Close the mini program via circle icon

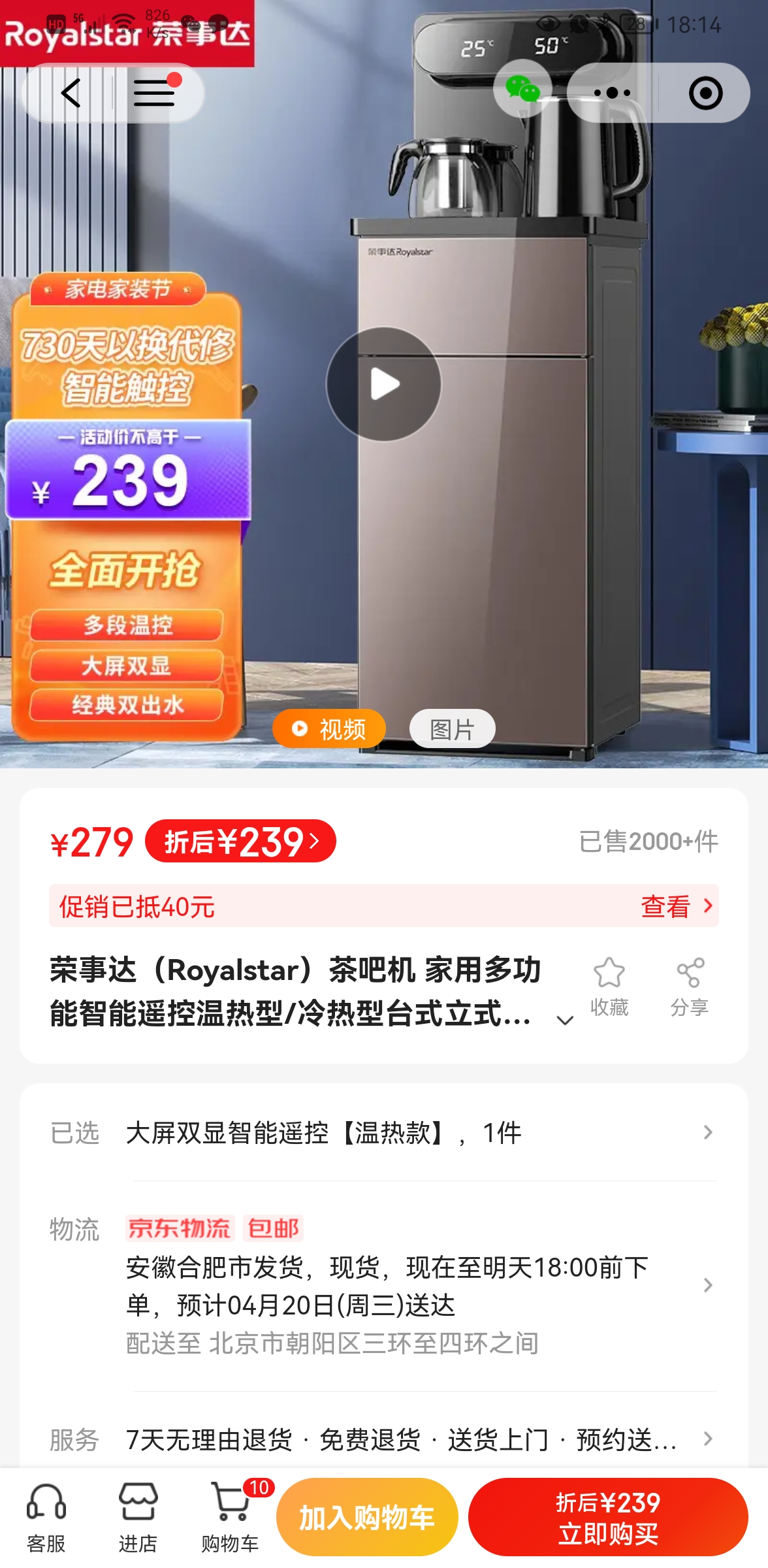pos(705,93)
